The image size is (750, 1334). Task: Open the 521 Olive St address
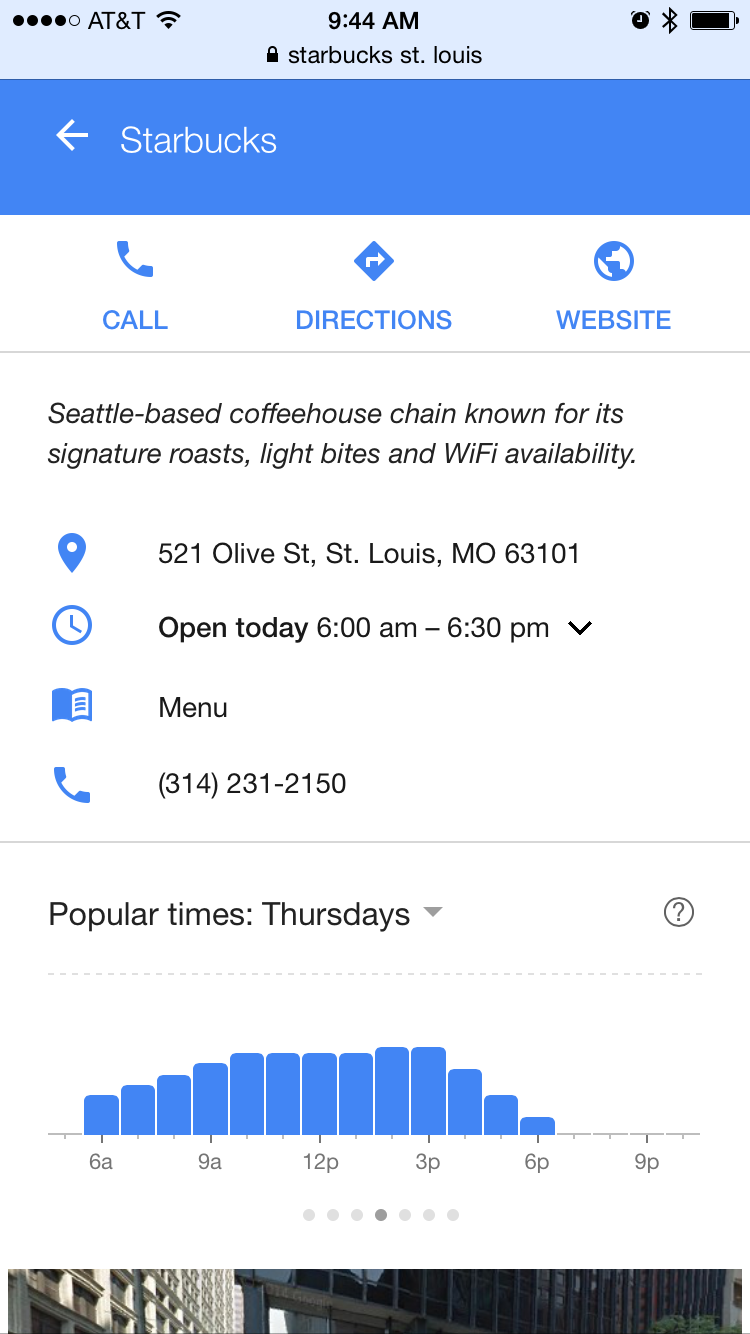pos(368,553)
